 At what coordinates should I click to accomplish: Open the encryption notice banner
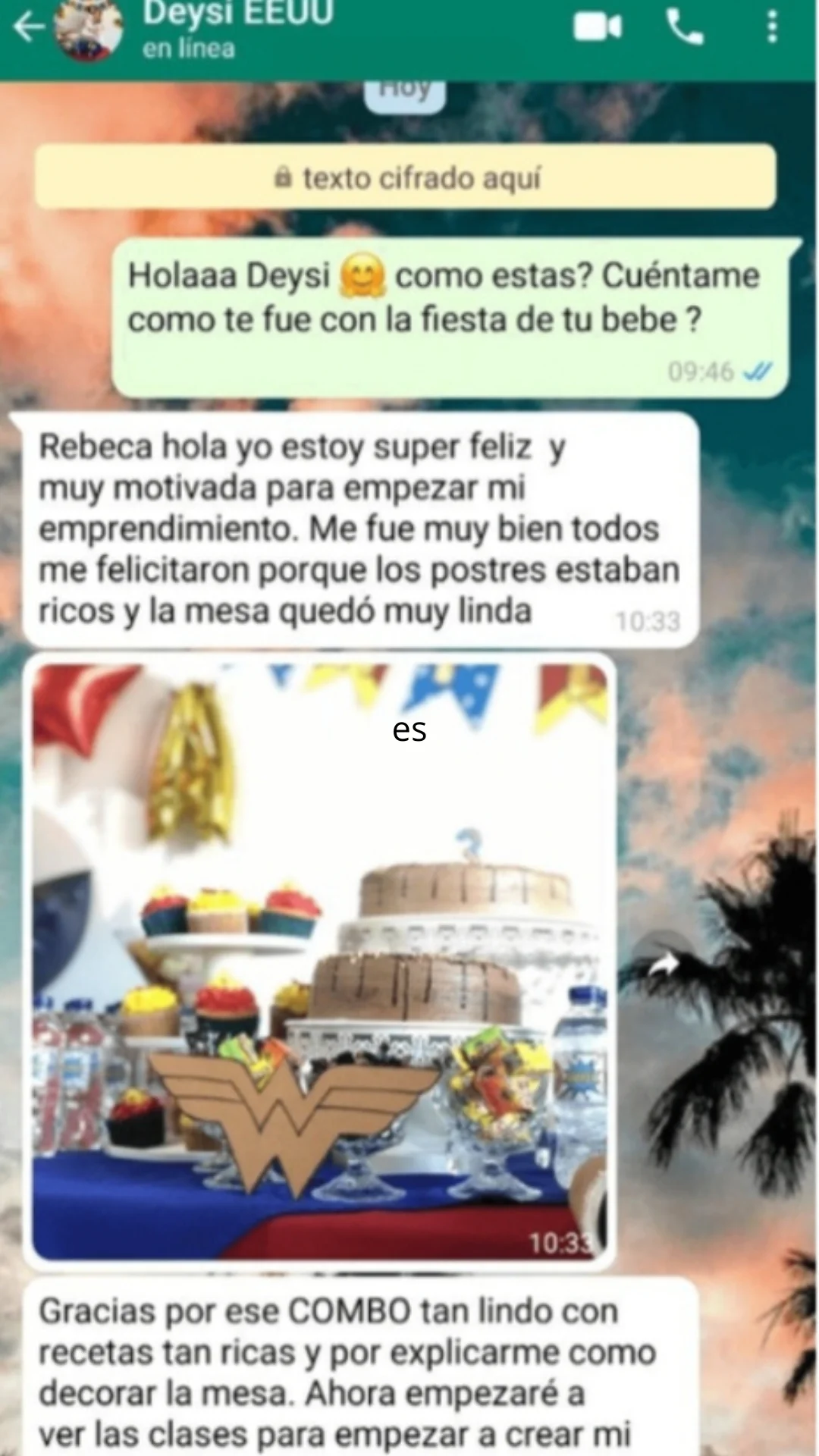(x=406, y=178)
